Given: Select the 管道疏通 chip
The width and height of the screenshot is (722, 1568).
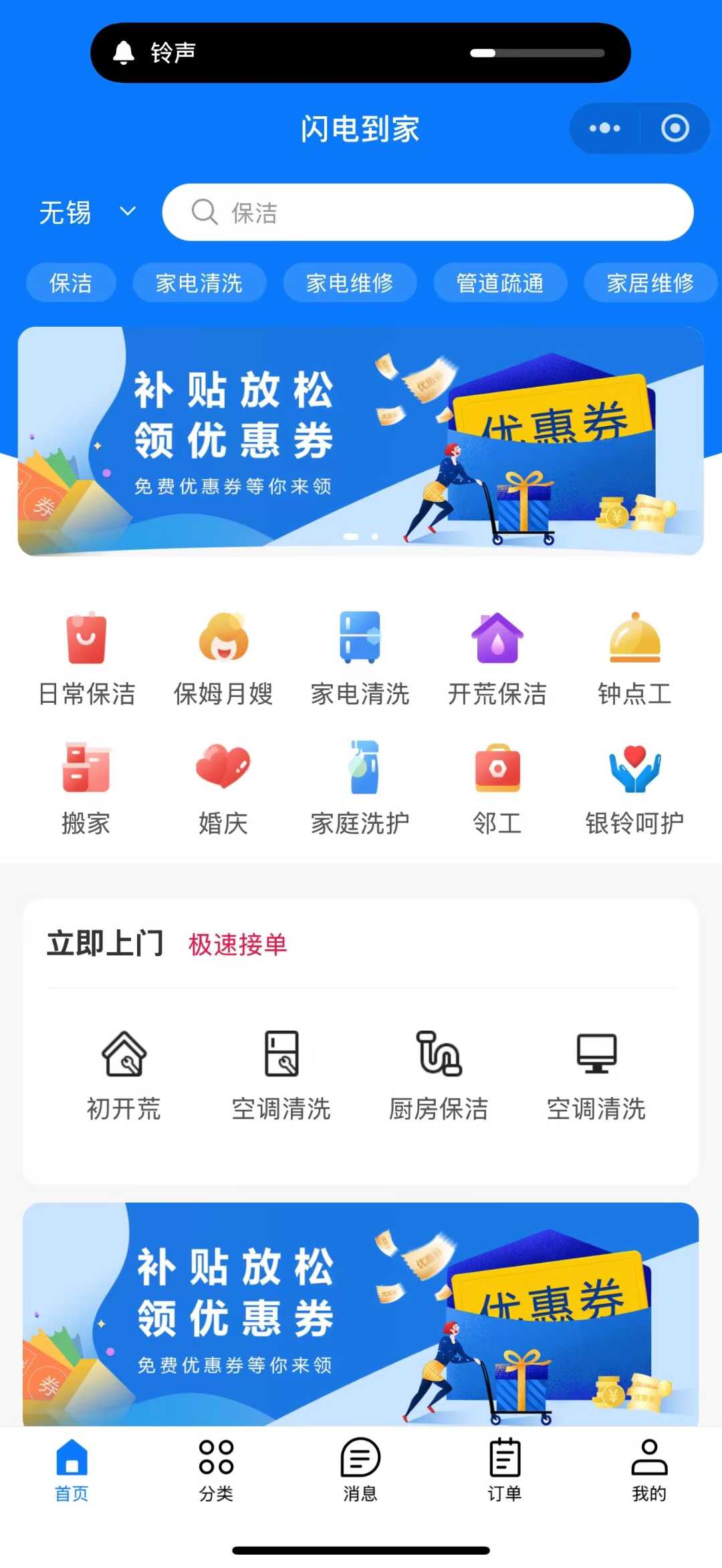Looking at the screenshot, I should coord(500,283).
